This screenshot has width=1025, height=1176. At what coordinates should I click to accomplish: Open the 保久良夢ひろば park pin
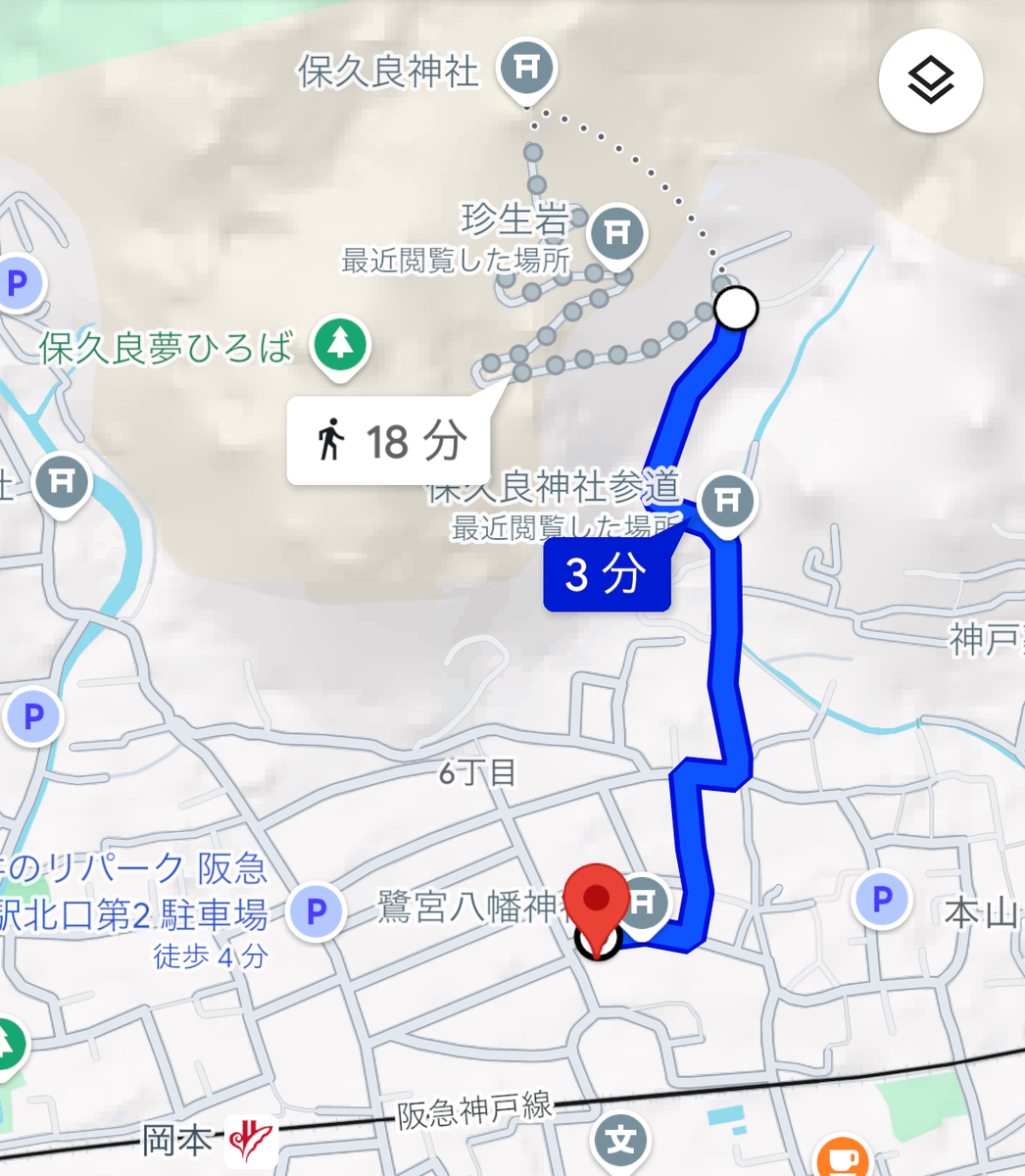point(339,345)
